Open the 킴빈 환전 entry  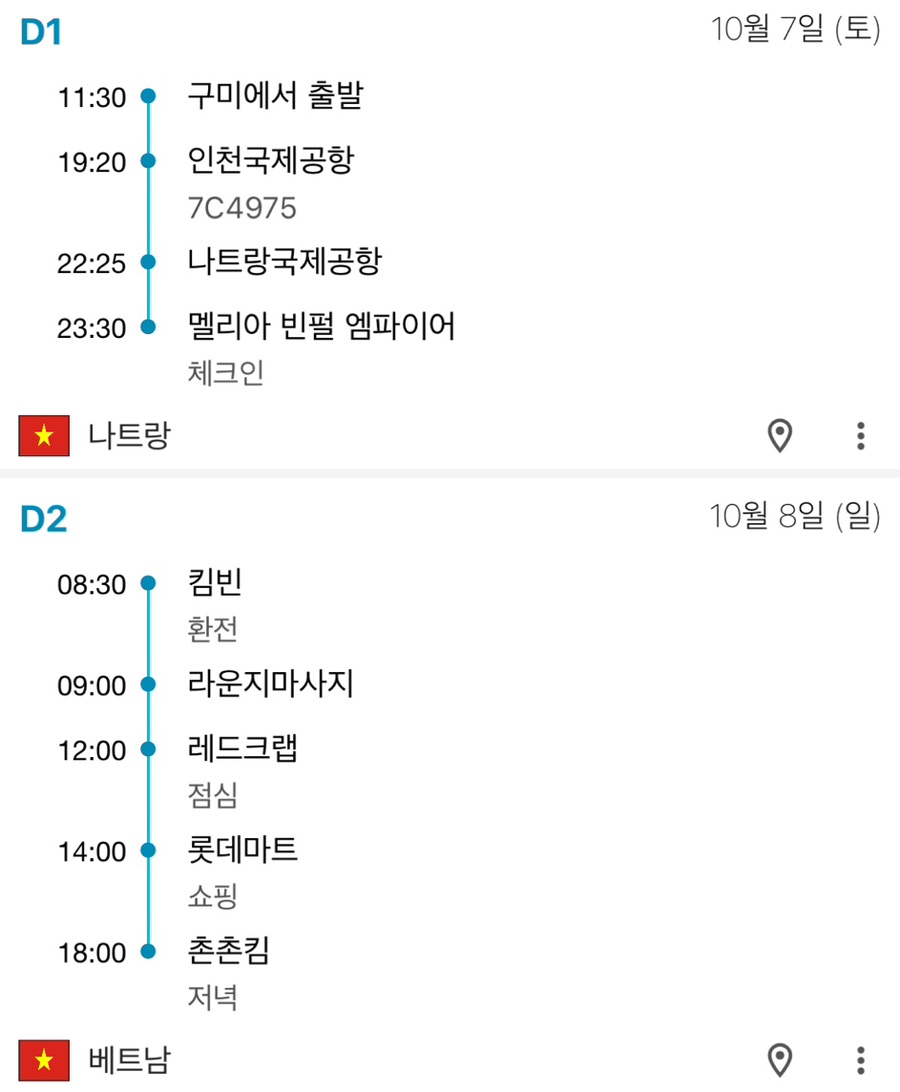[x=215, y=584]
